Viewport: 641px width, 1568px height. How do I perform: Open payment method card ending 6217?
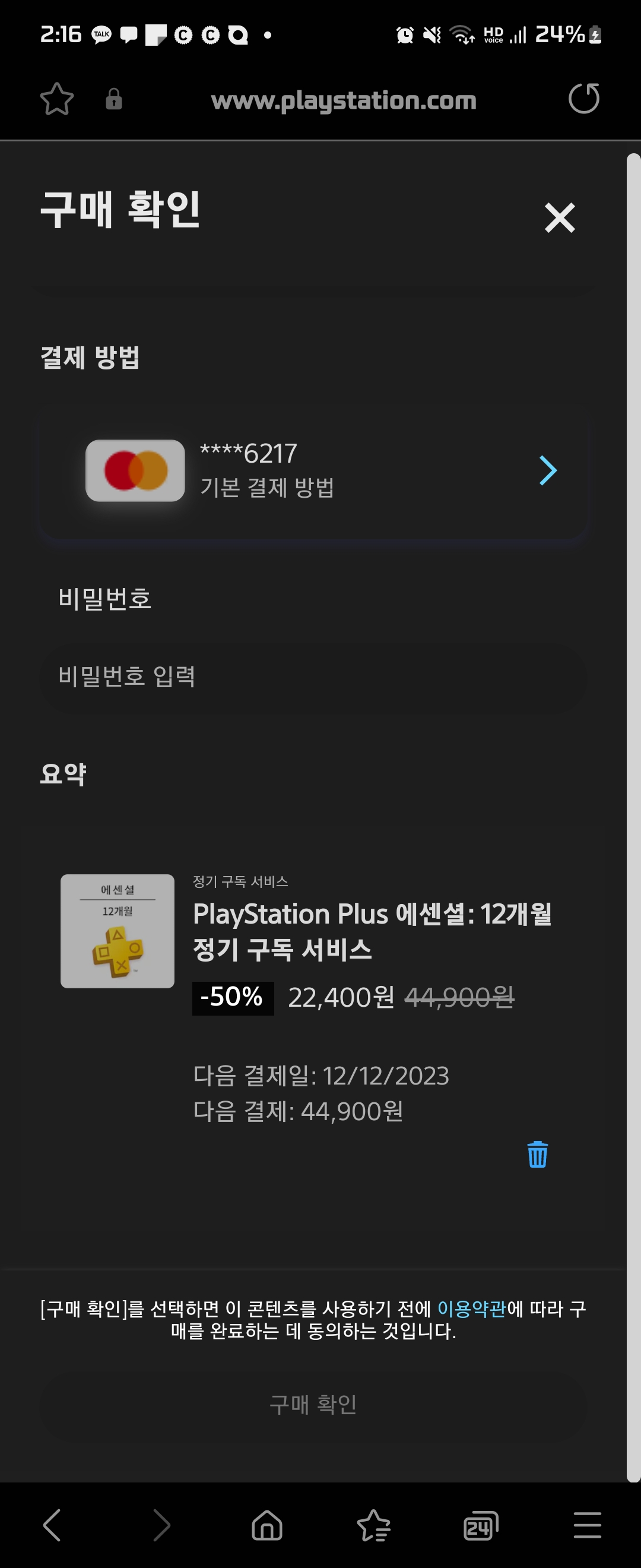313,470
